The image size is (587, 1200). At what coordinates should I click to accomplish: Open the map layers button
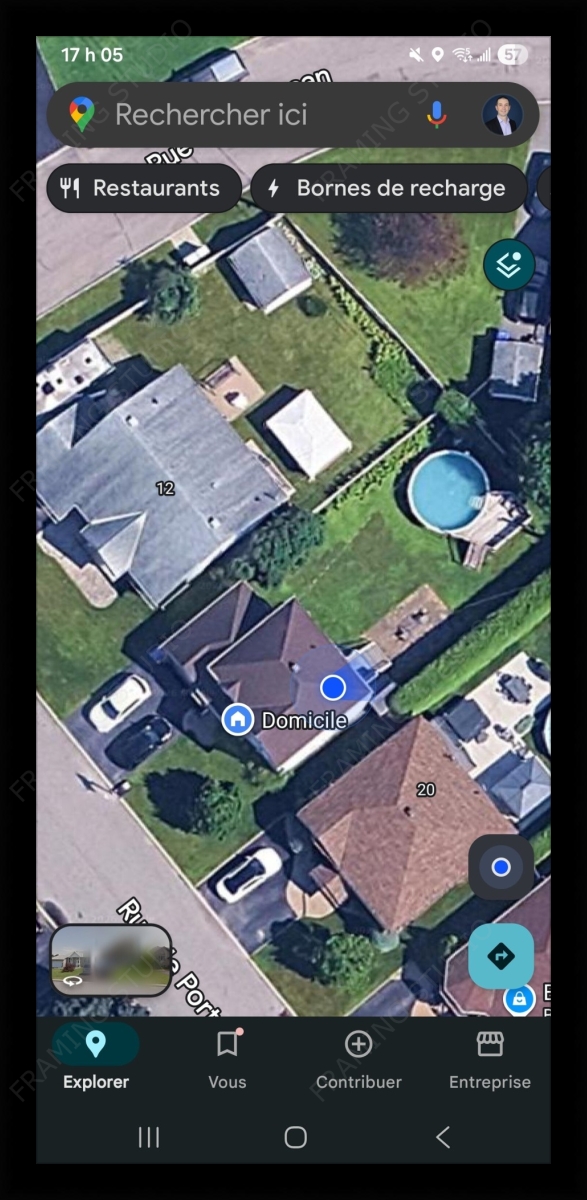[509, 265]
